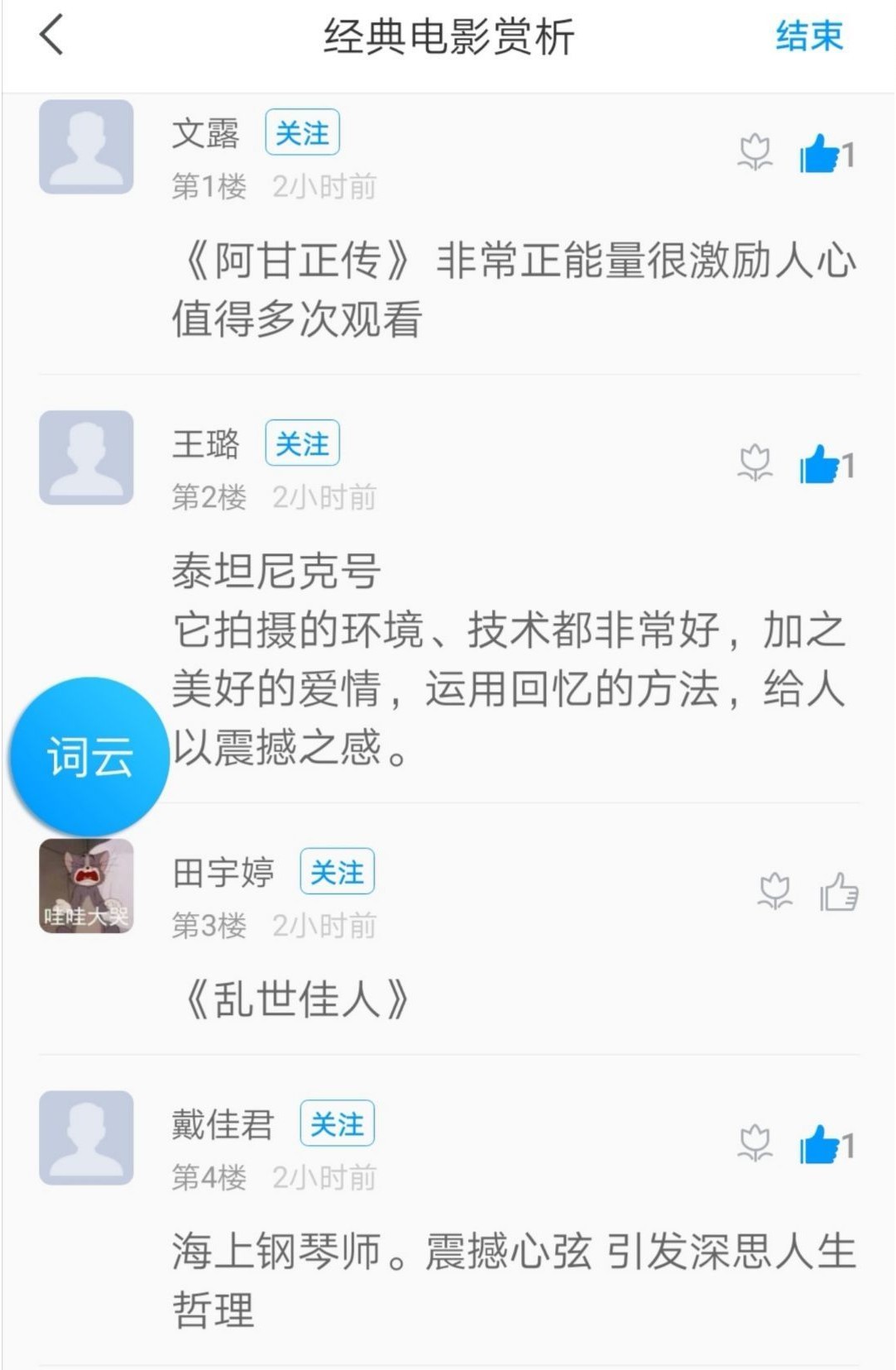The image size is (896, 1370).
Task: Tap 结束 to end the discussion
Action: pyautogui.click(x=808, y=36)
